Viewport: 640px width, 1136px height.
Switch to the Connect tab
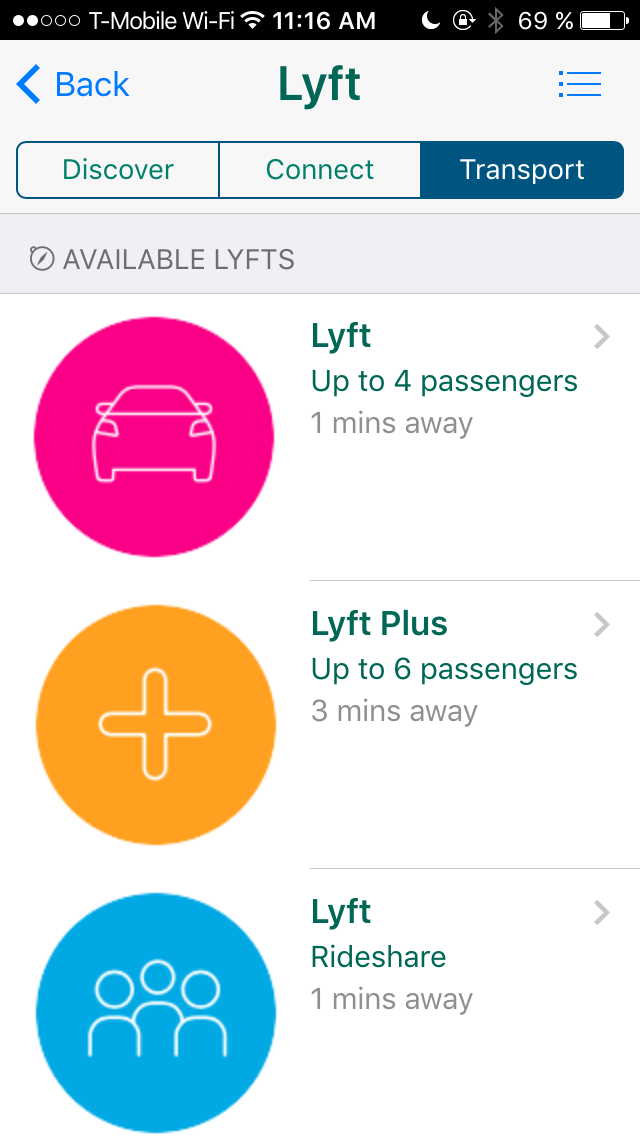point(320,170)
